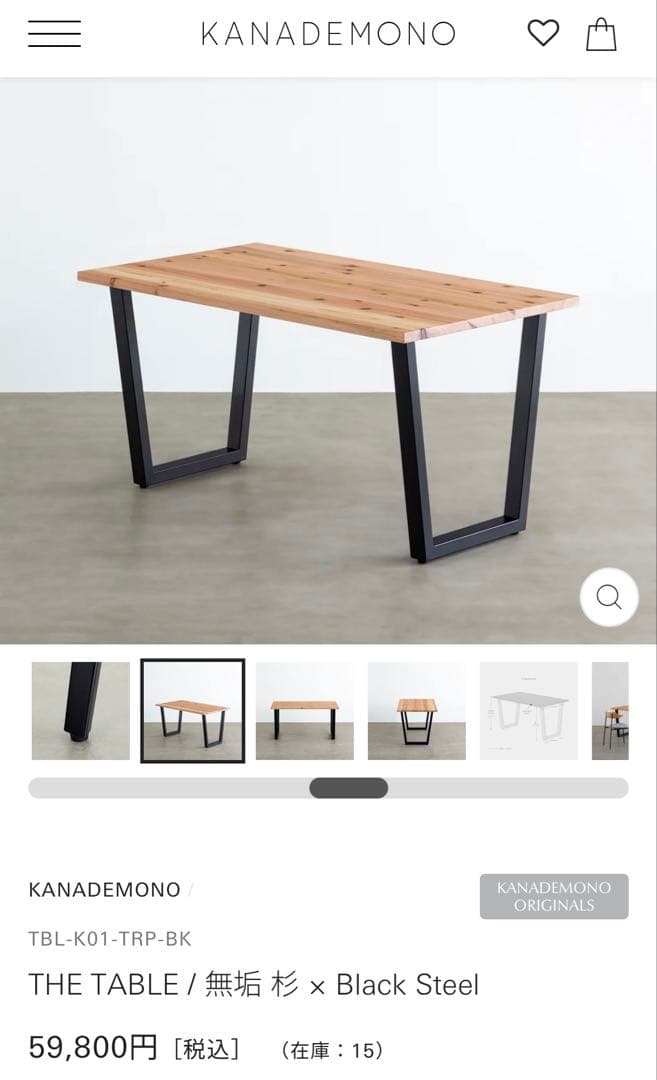This screenshot has height=1080, width=657.
Task: Open the hamburger menu
Action: pos(54,34)
